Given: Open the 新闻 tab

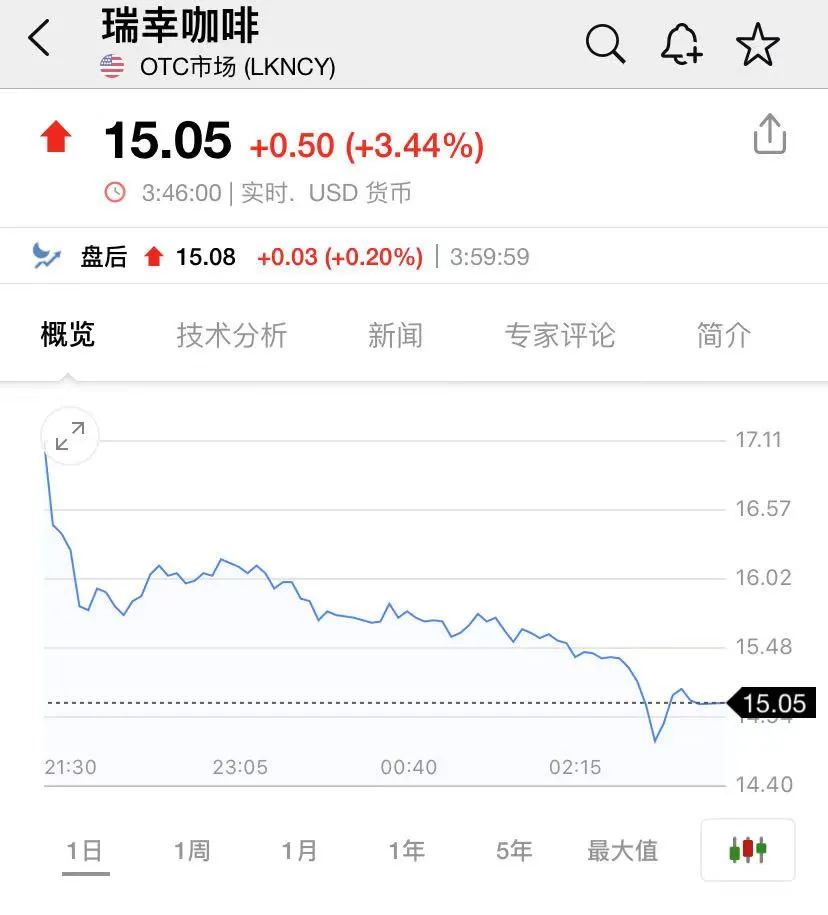Looking at the screenshot, I should click(x=395, y=335).
